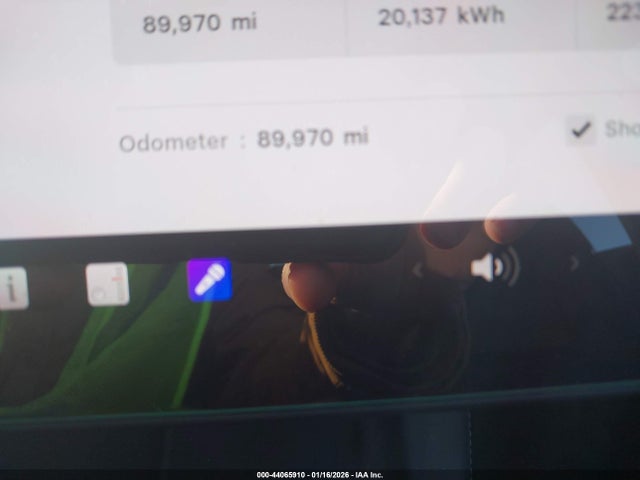The height and width of the screenshot is (480, 640).
Task: Uncheck the checkbox beside the odometer
Action: tap(580, 129)
